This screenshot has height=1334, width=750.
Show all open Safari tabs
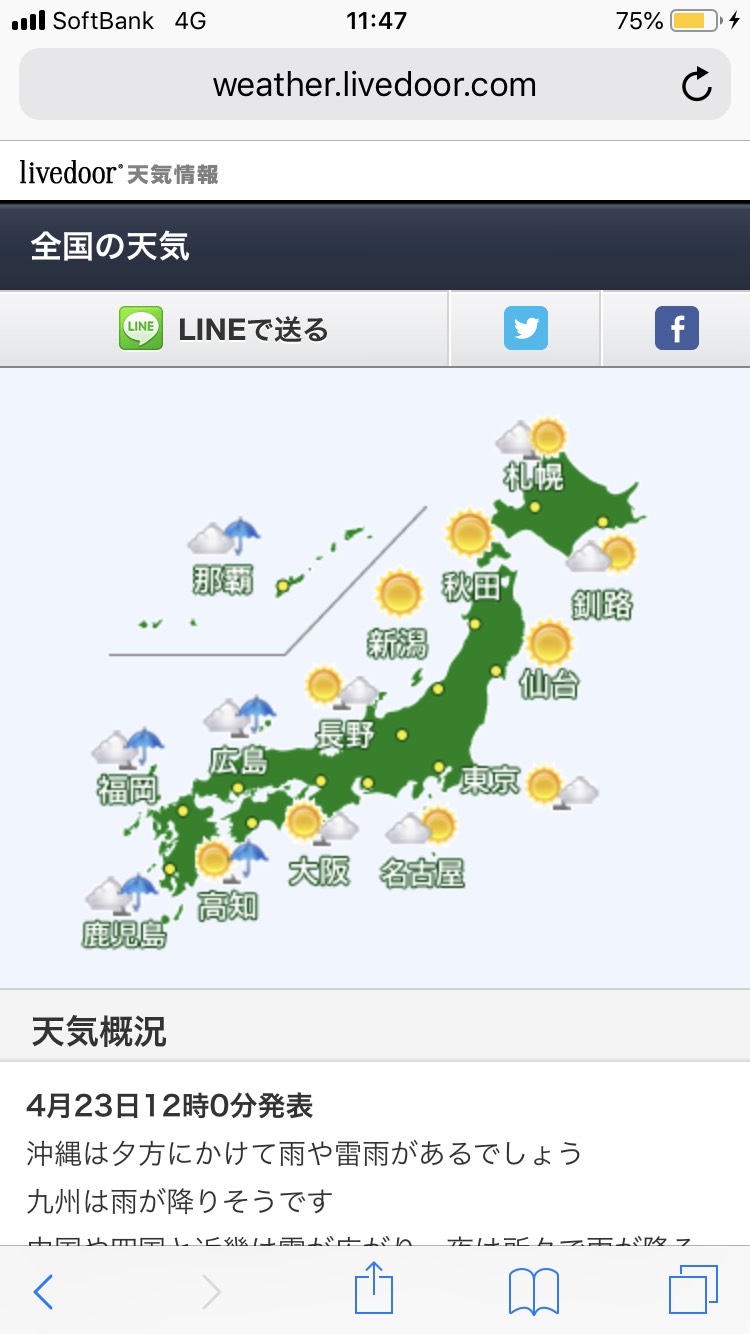coord(693,1291)
